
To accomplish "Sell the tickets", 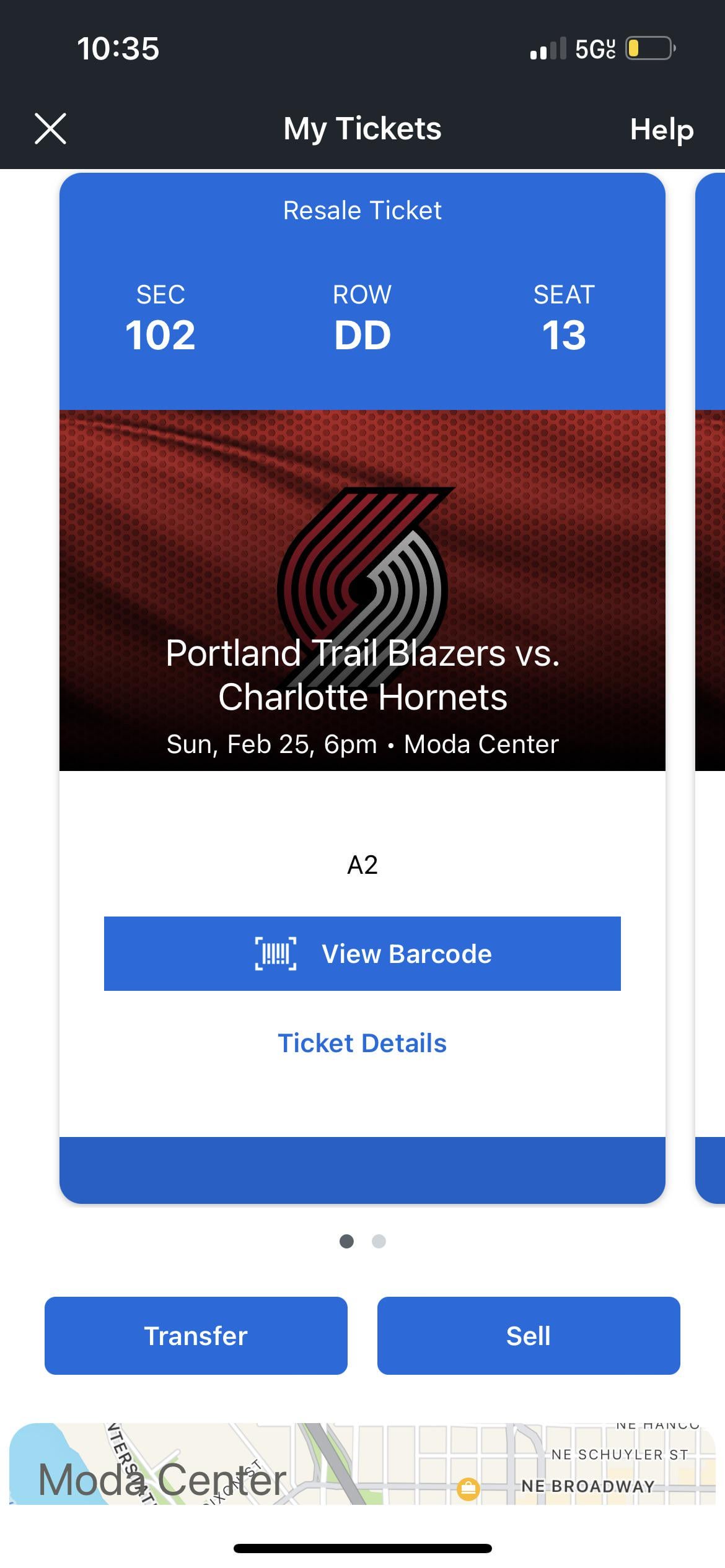I will [528, 1336].
